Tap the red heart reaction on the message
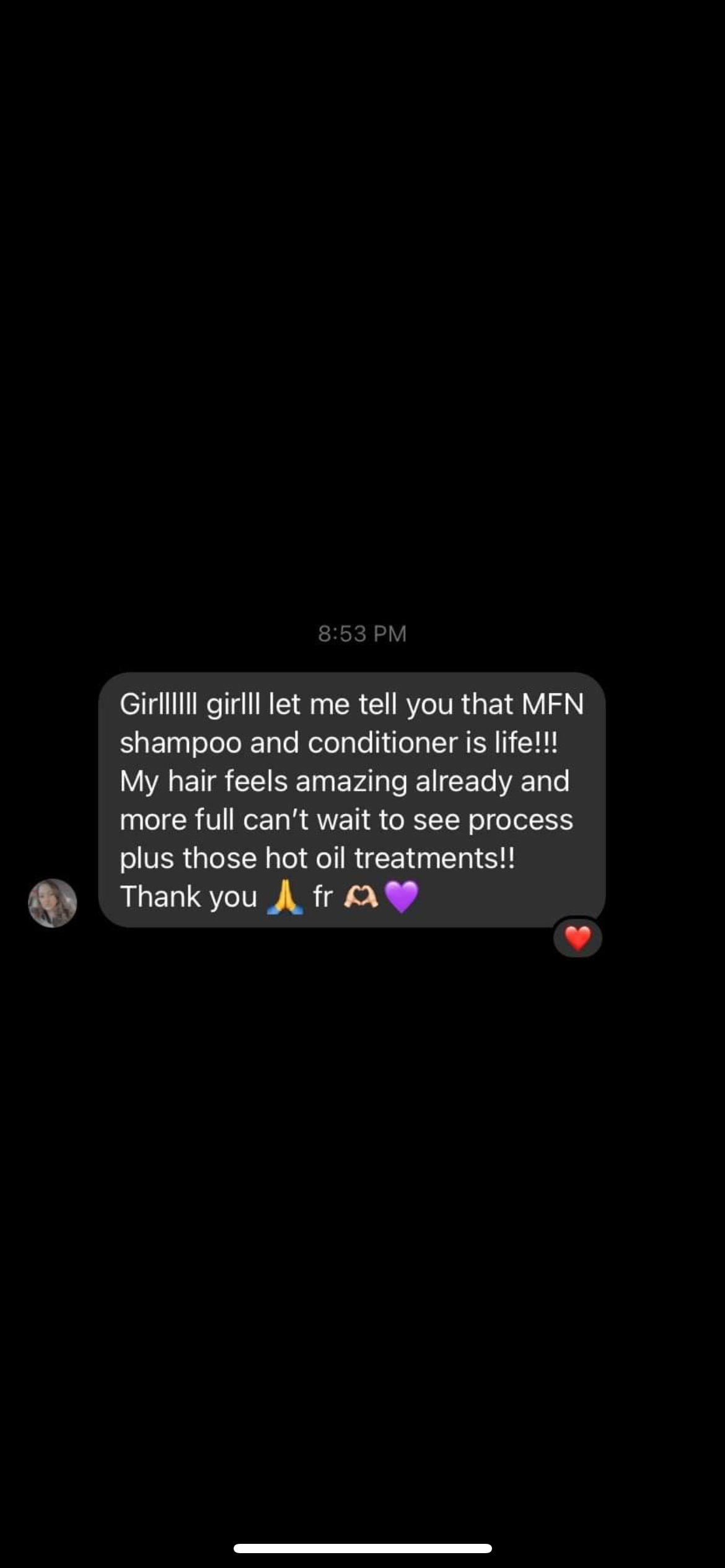The width and height of the screenshot is (725, 1568). [x=578, y=938]
